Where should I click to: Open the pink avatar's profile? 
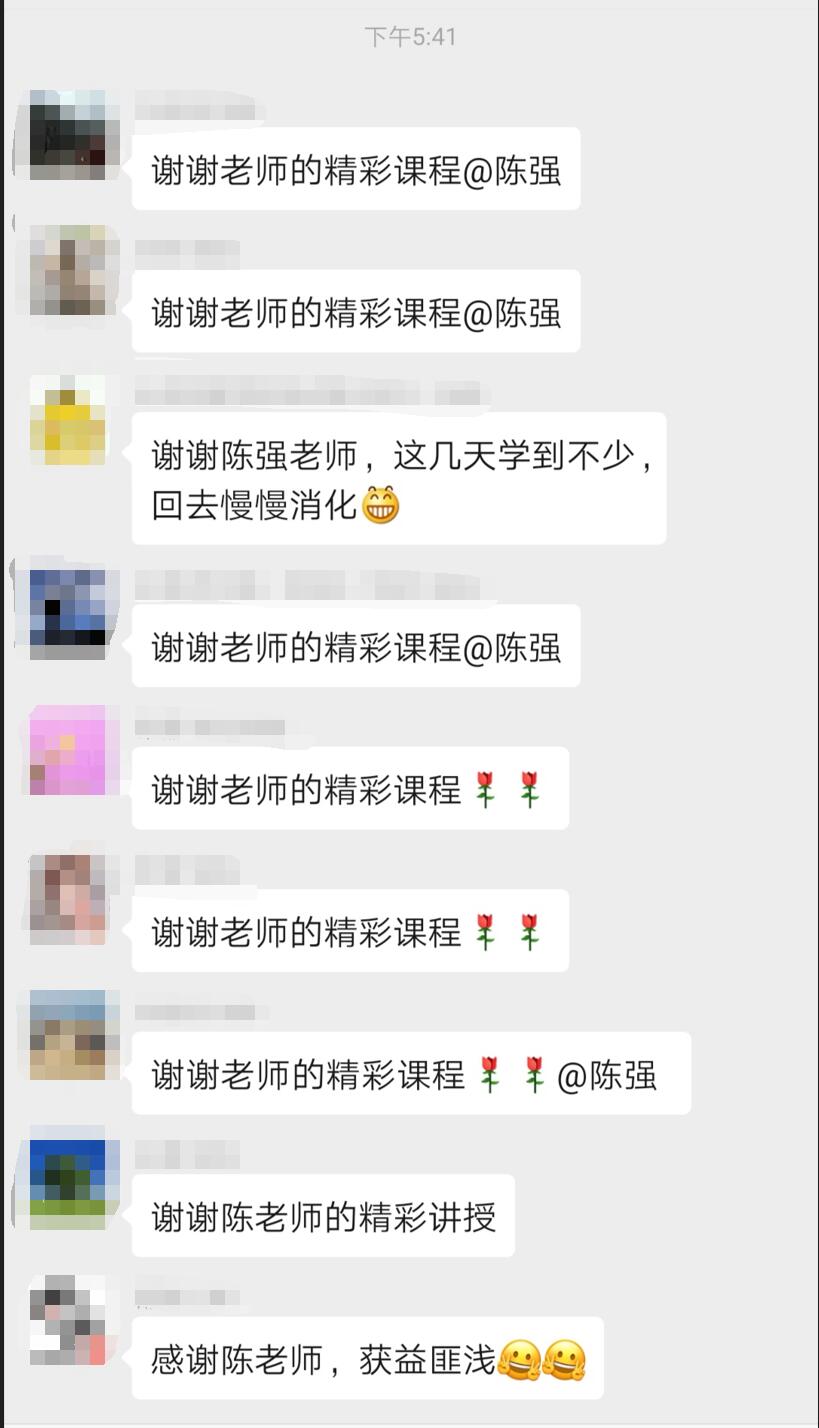(x=68, y=750)
